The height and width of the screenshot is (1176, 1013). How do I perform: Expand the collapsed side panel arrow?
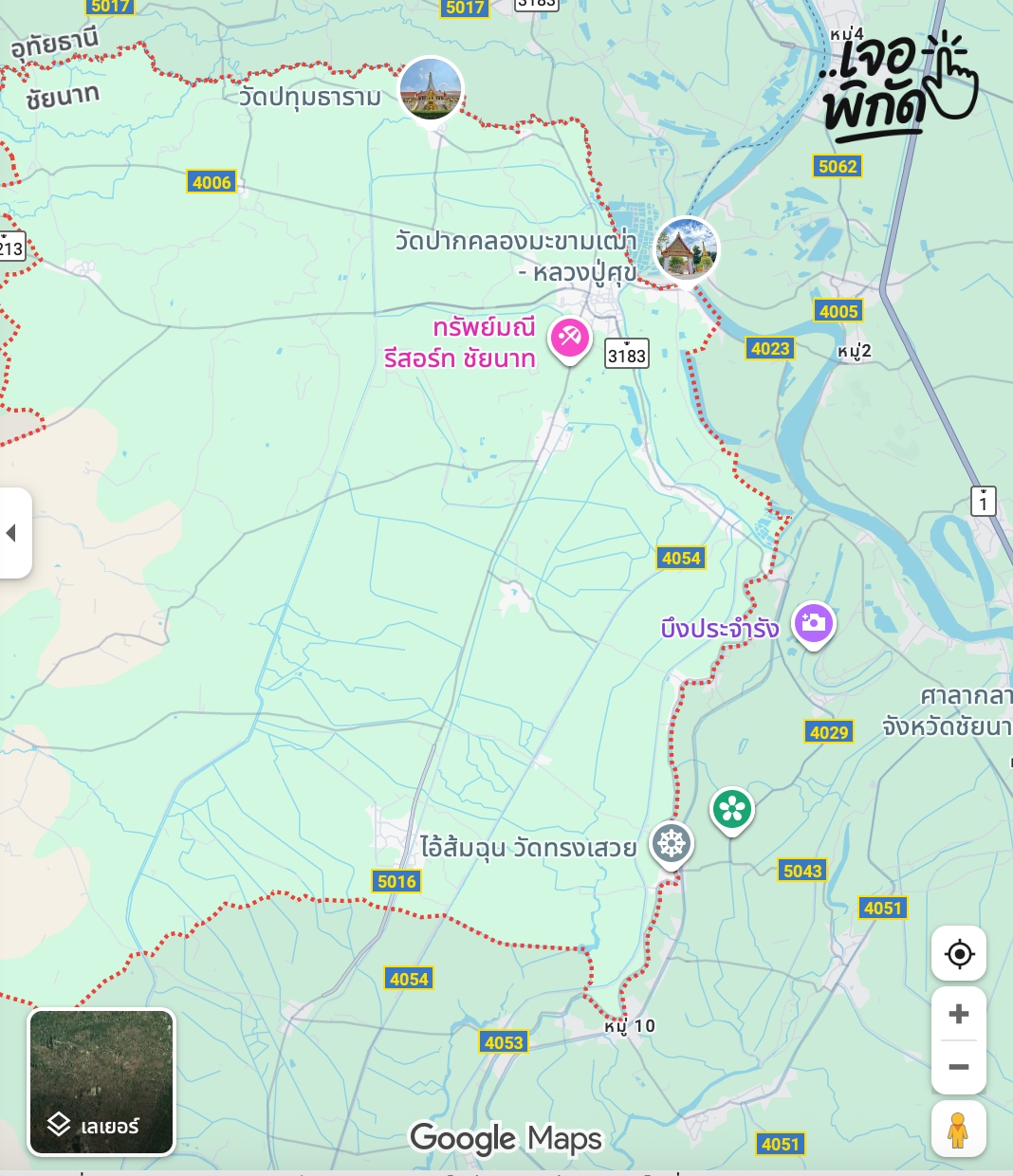tap(13, 533)
